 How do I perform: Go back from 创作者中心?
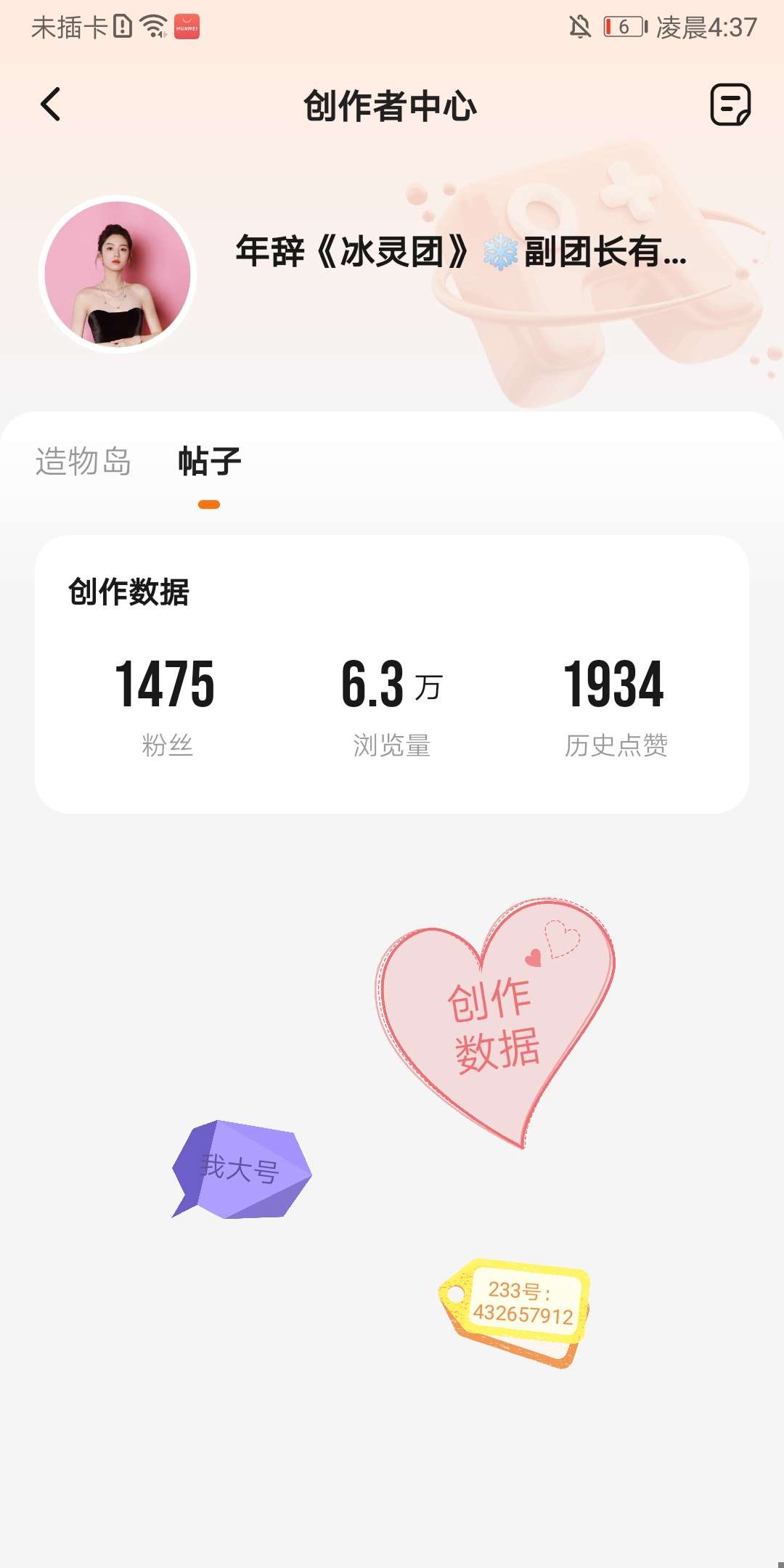coord(50,105)
